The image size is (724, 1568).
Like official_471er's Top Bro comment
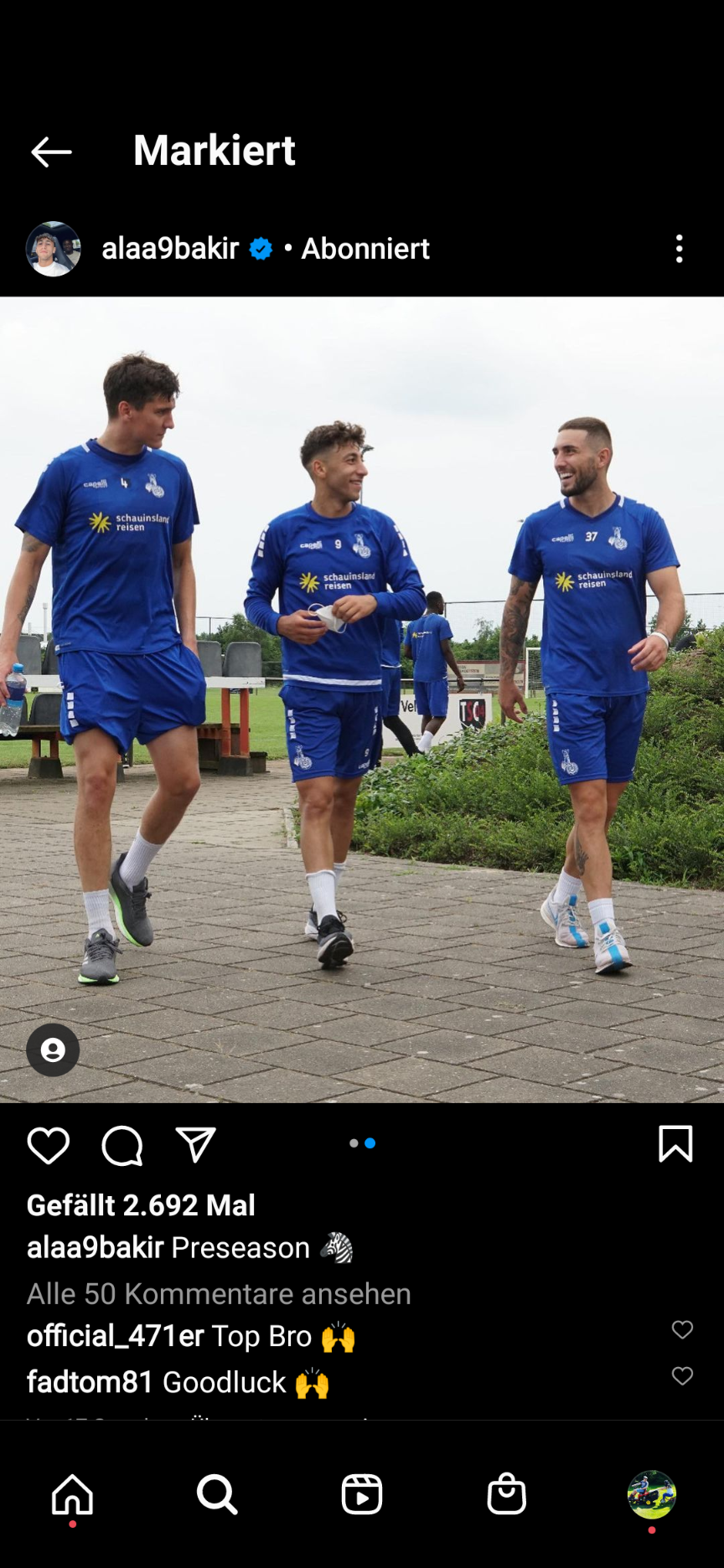[x=683, y=1329]
